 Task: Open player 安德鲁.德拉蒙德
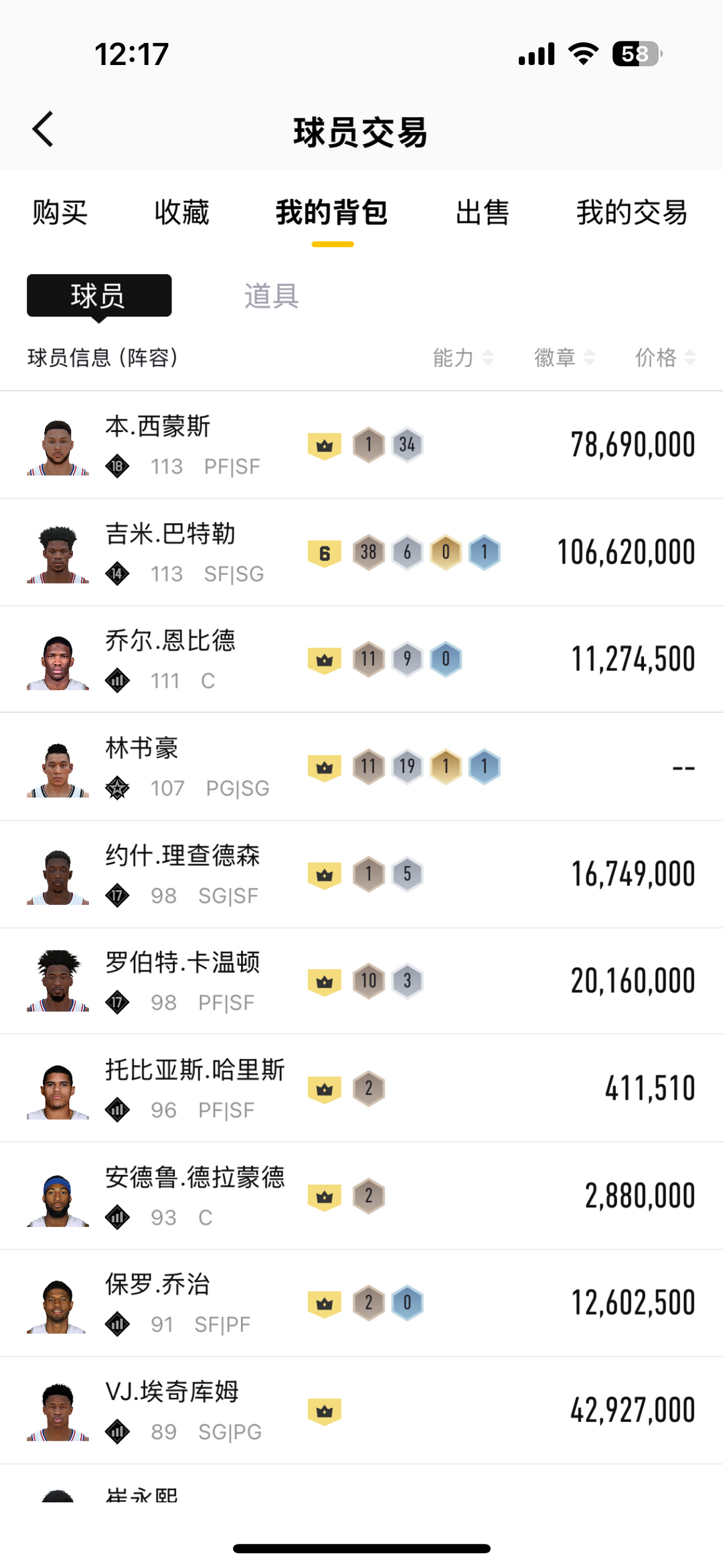pos(194,1177)
